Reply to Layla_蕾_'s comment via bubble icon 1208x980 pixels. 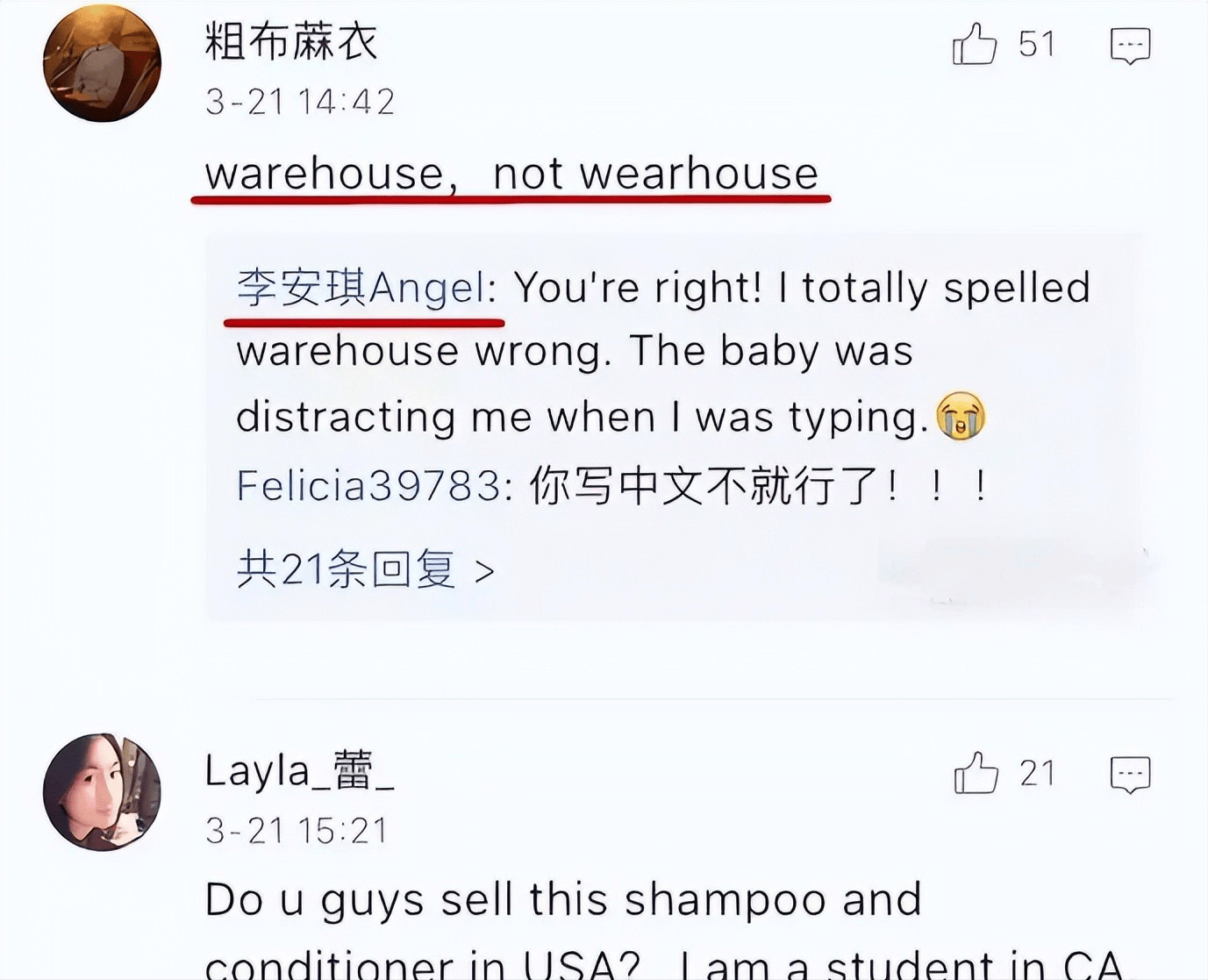1130,775
